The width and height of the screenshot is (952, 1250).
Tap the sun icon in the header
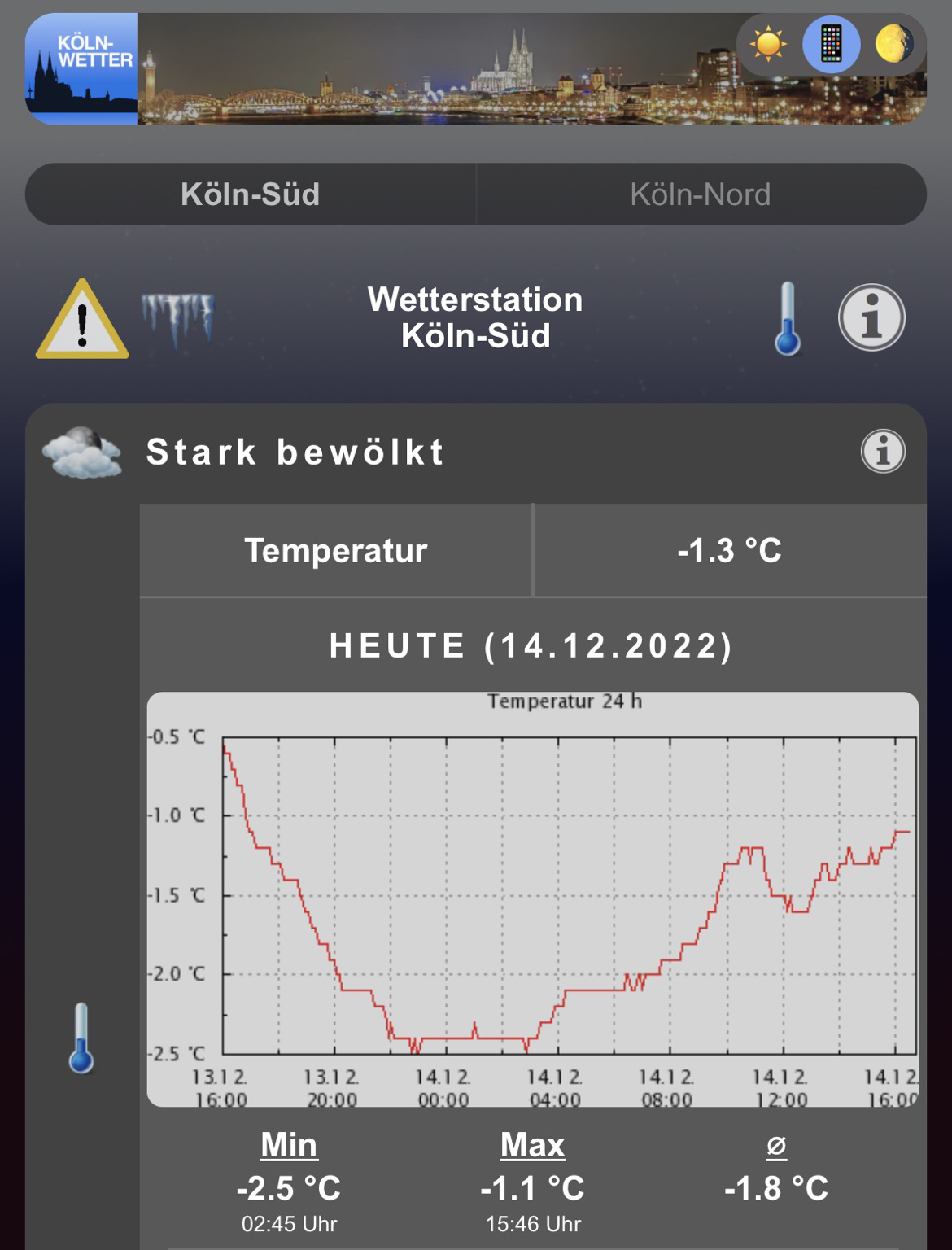click(768, 44)
